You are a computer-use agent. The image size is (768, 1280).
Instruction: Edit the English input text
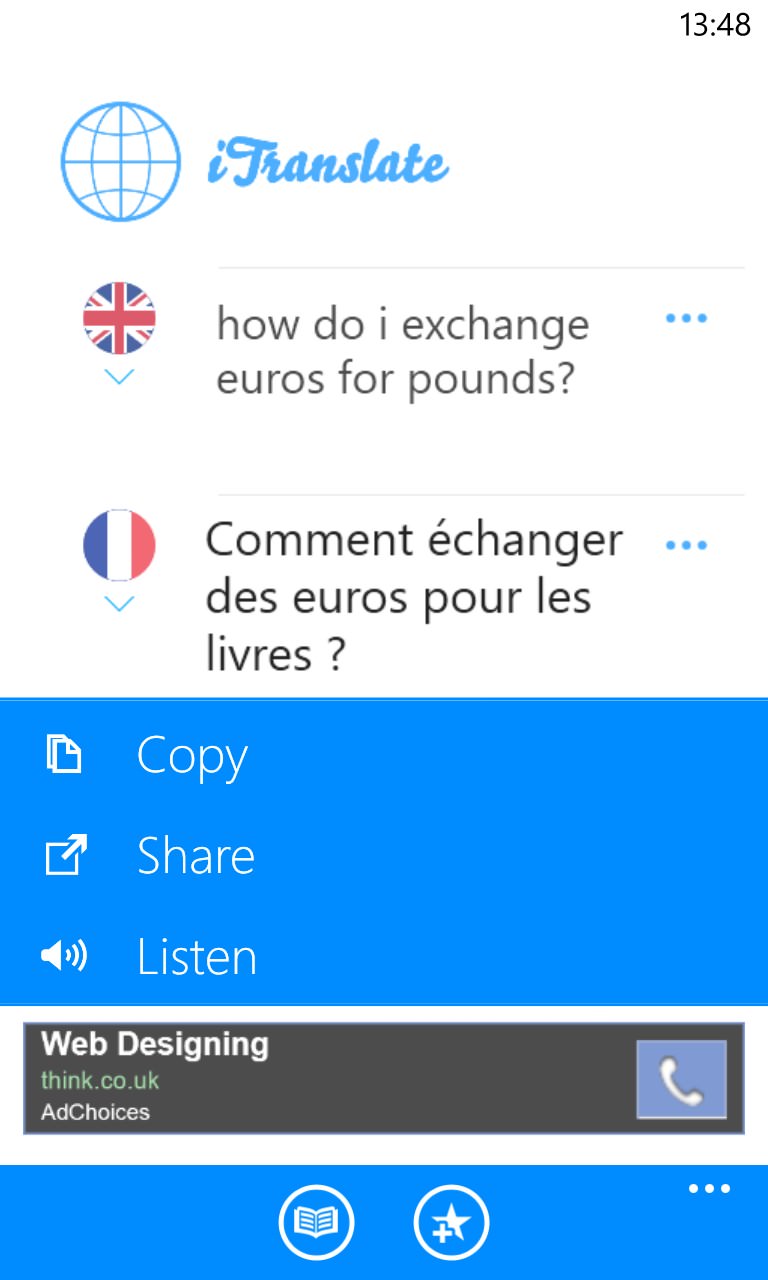403,352
